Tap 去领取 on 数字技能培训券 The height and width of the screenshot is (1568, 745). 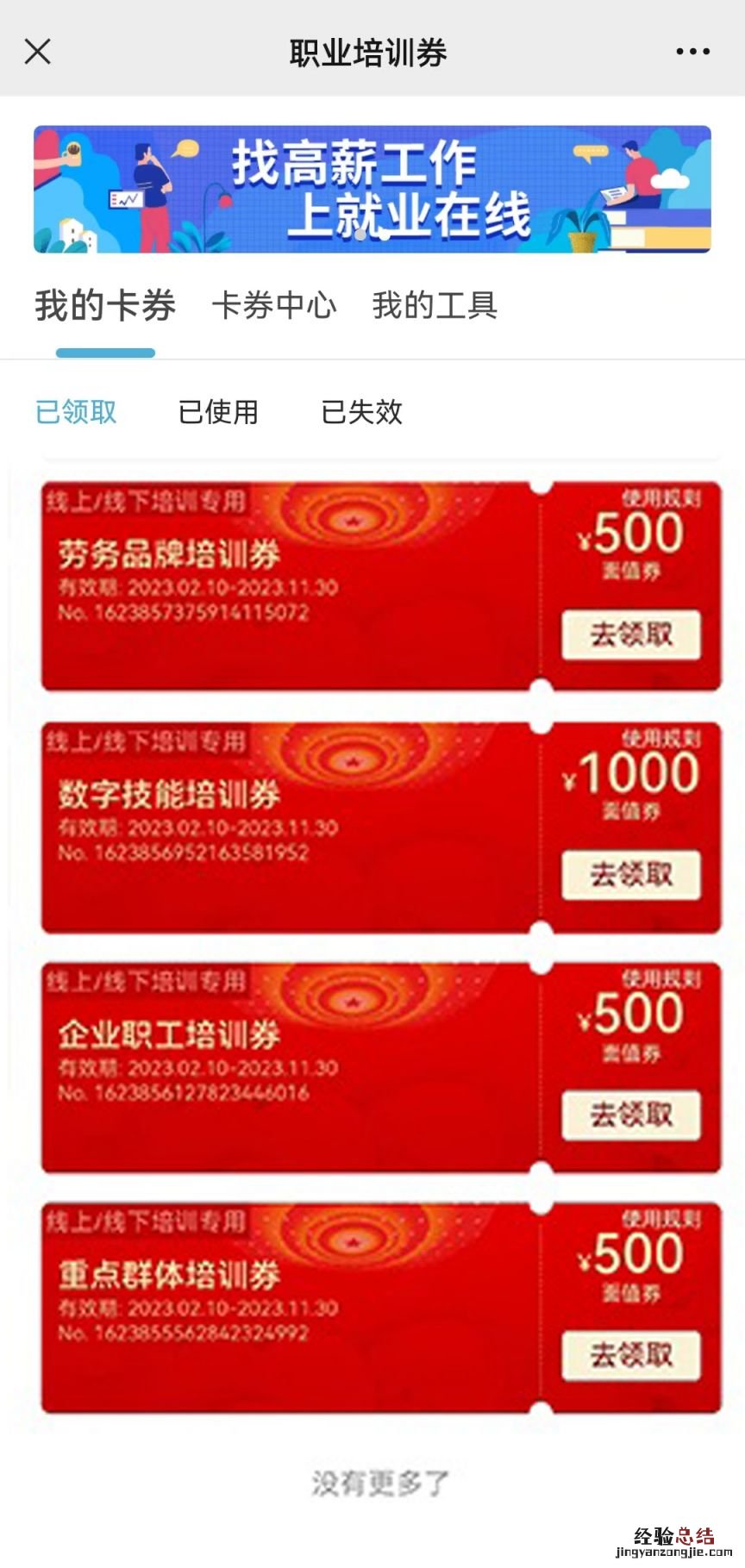[x=630, y=875]
